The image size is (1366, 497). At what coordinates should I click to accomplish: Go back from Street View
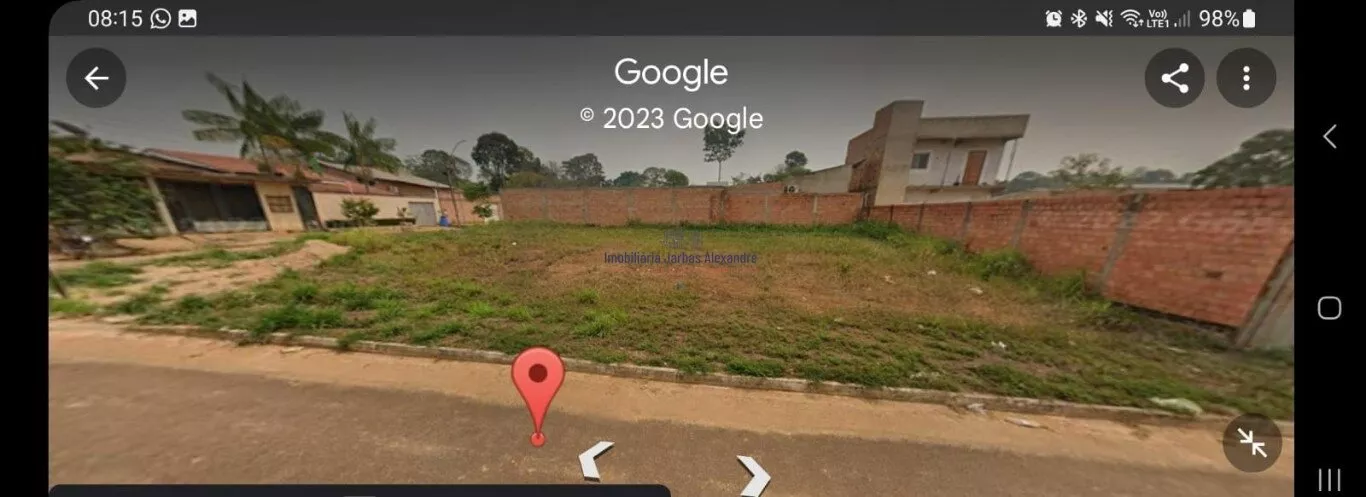coord(96,78)
